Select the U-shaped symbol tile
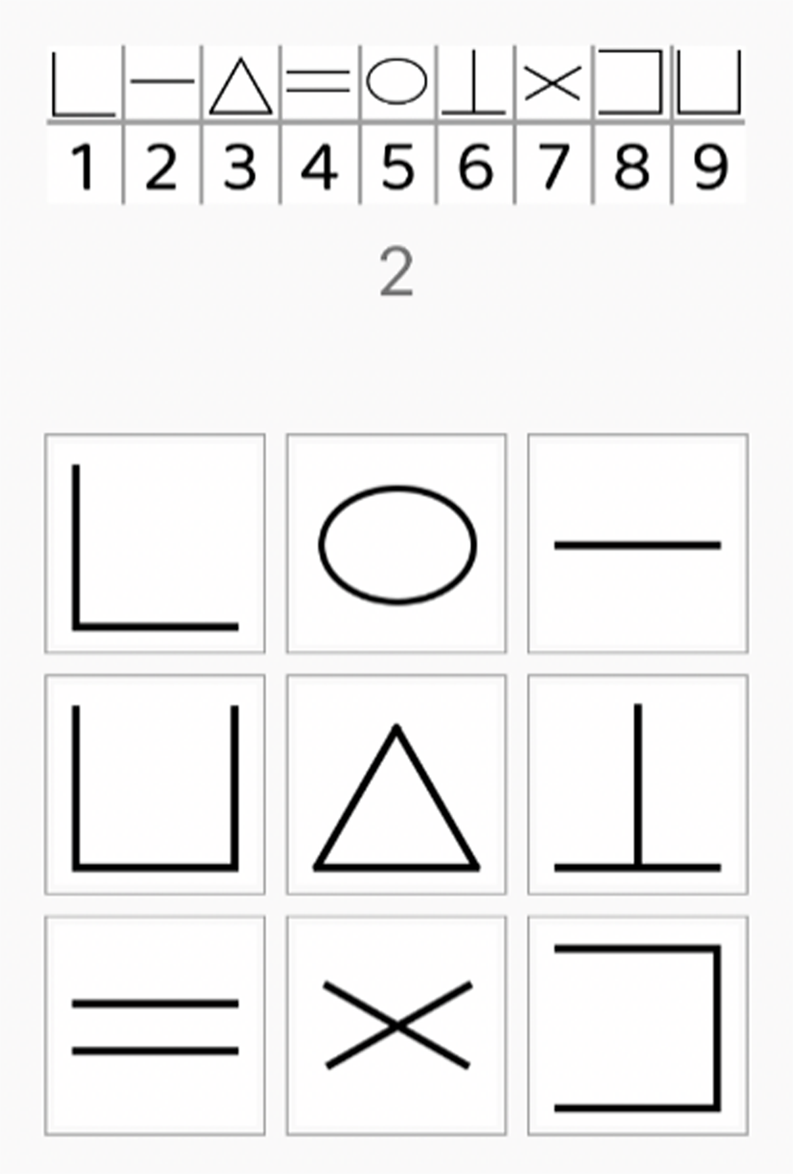This screenshot has height=1174, width=793. [155, 785]
